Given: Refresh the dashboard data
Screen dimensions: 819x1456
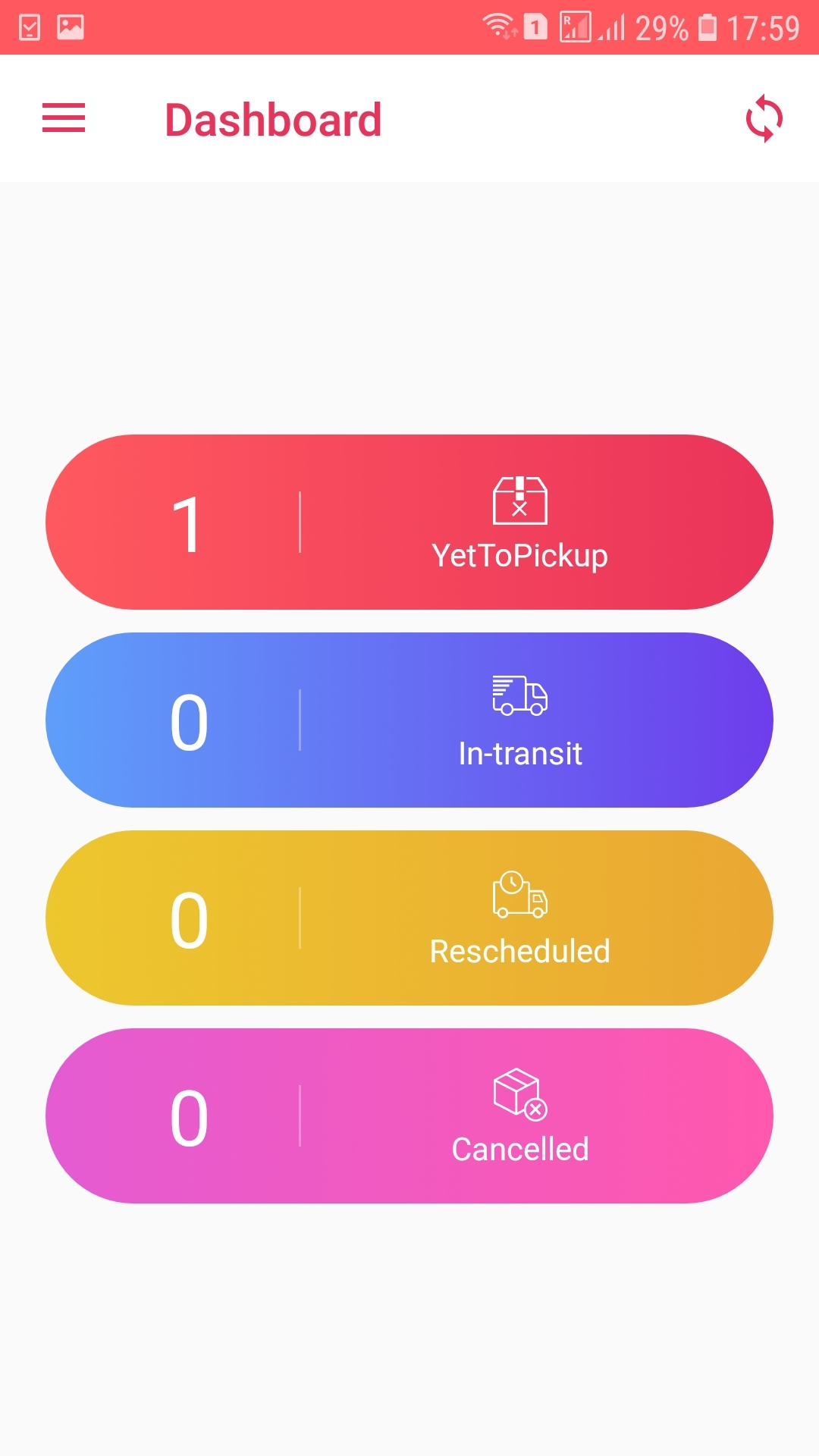Looking at the screenshot, I should point(764,118).
